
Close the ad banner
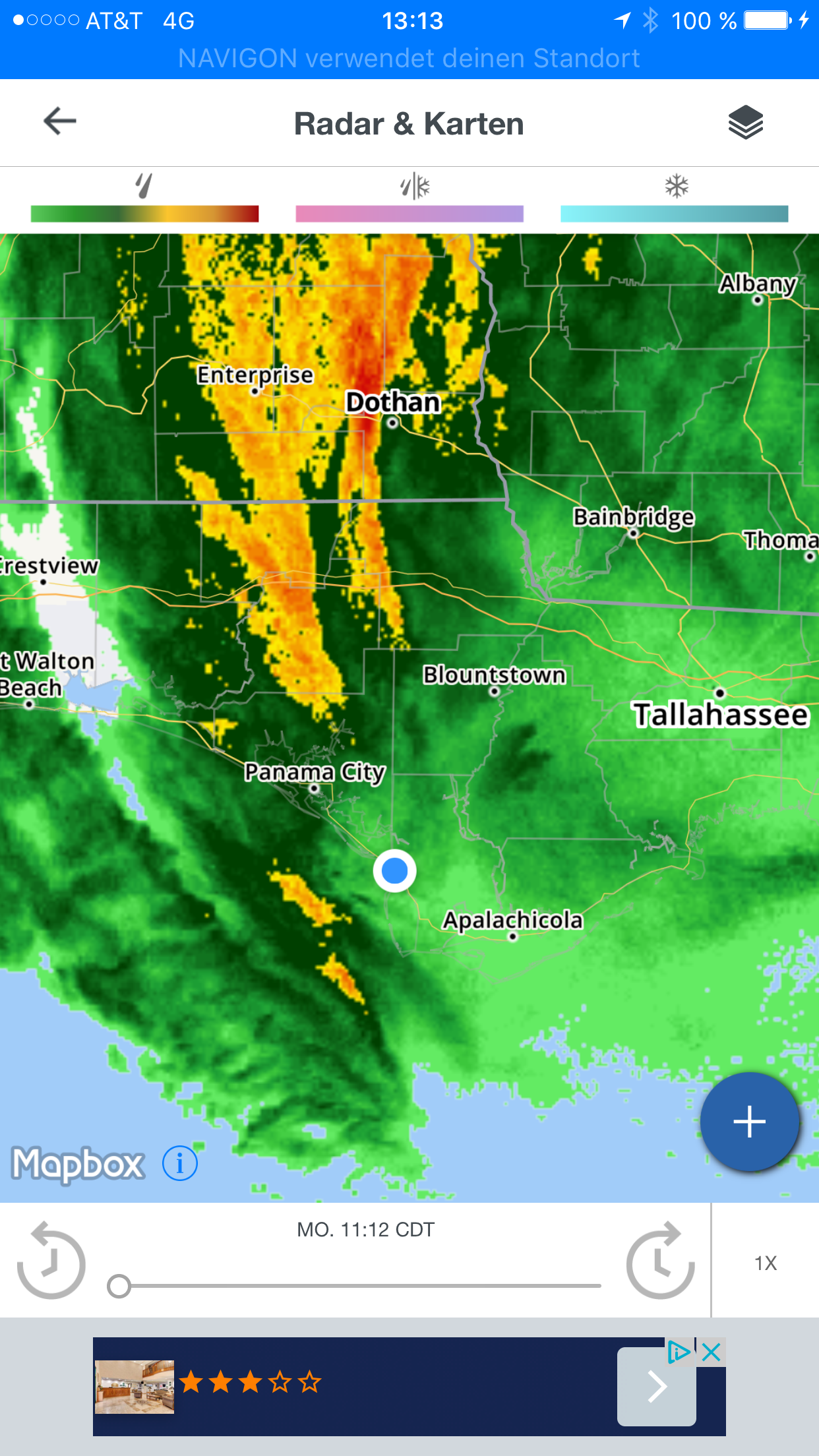(711, 1352)
